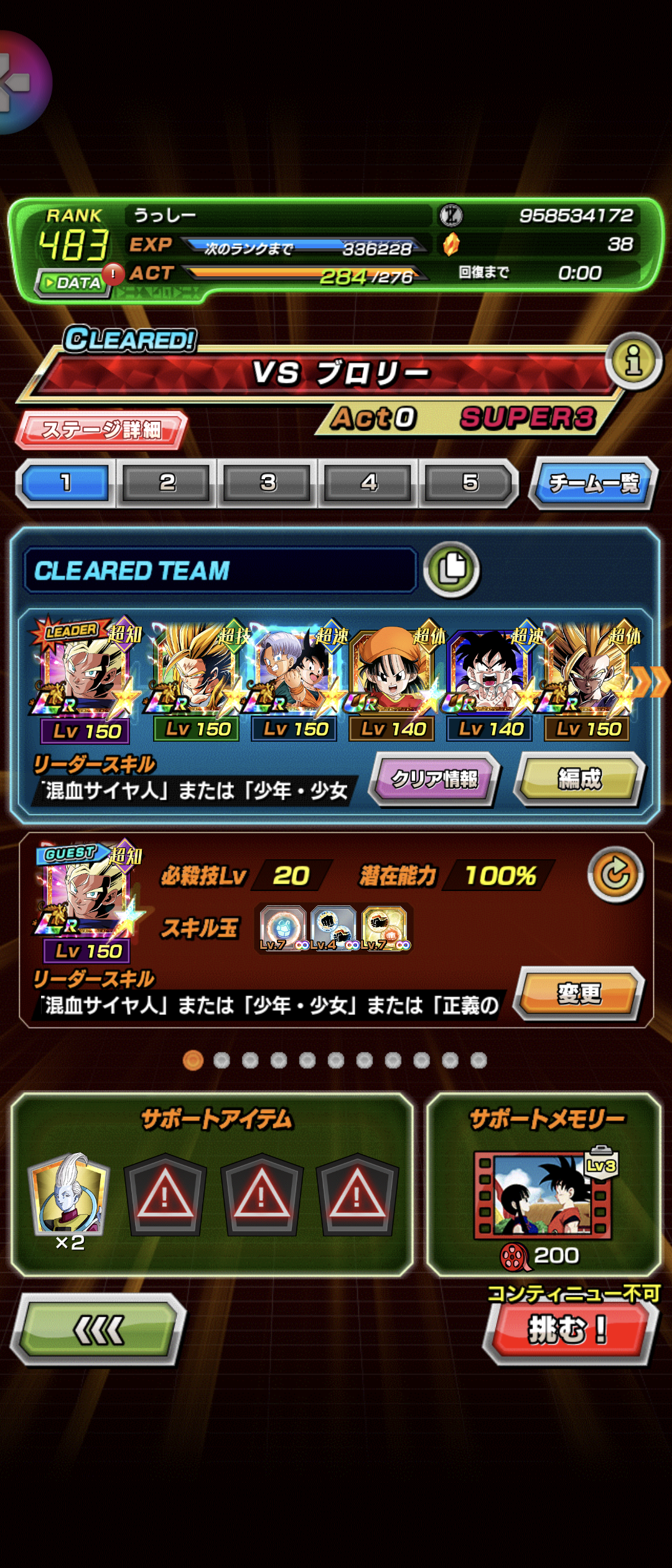
Task: Open the Lv3 support memory
Action: tap(543, 1195)
